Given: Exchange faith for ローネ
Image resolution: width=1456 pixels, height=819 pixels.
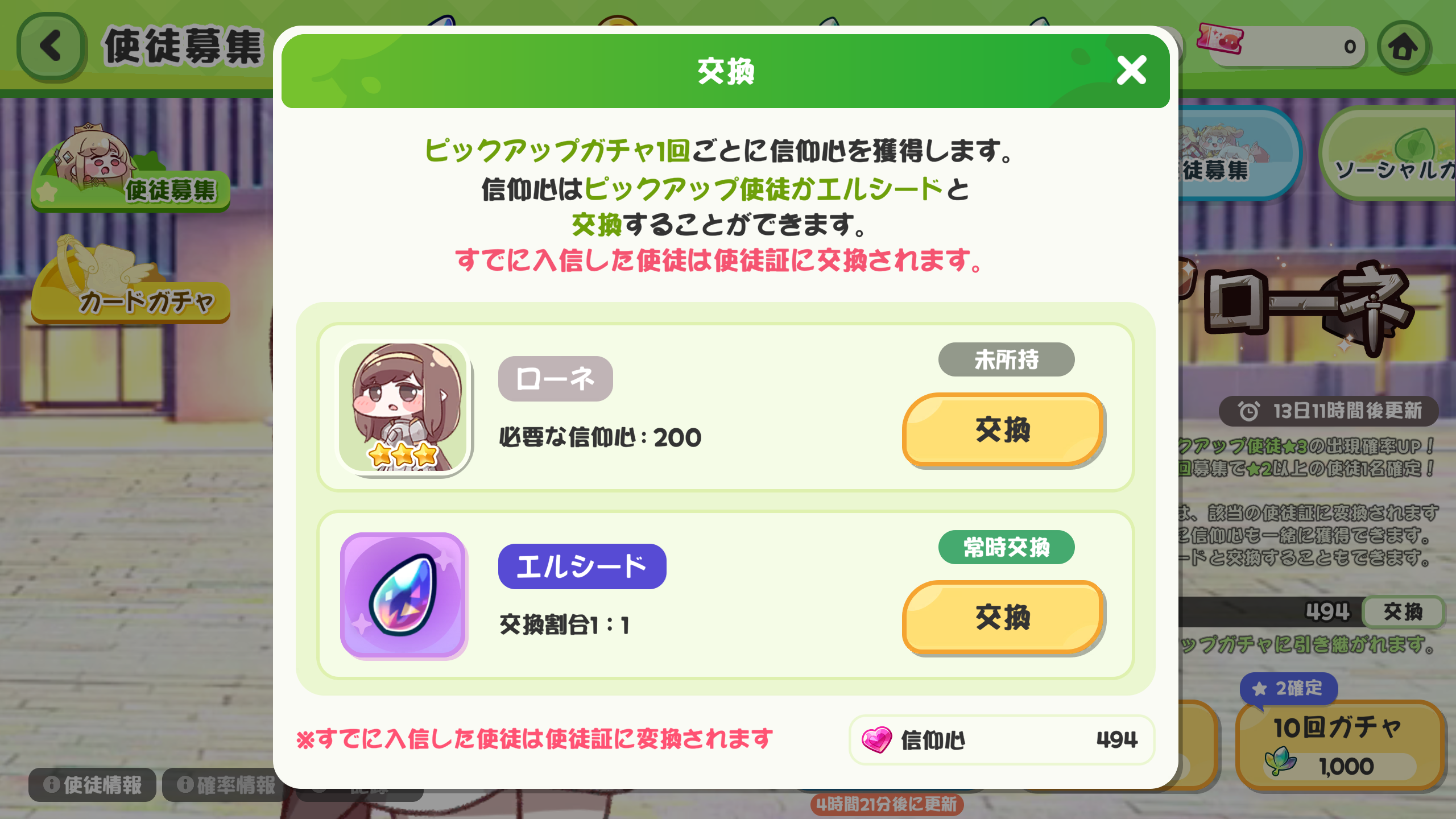Looking at the screenshot, I should coord(1003,430).
